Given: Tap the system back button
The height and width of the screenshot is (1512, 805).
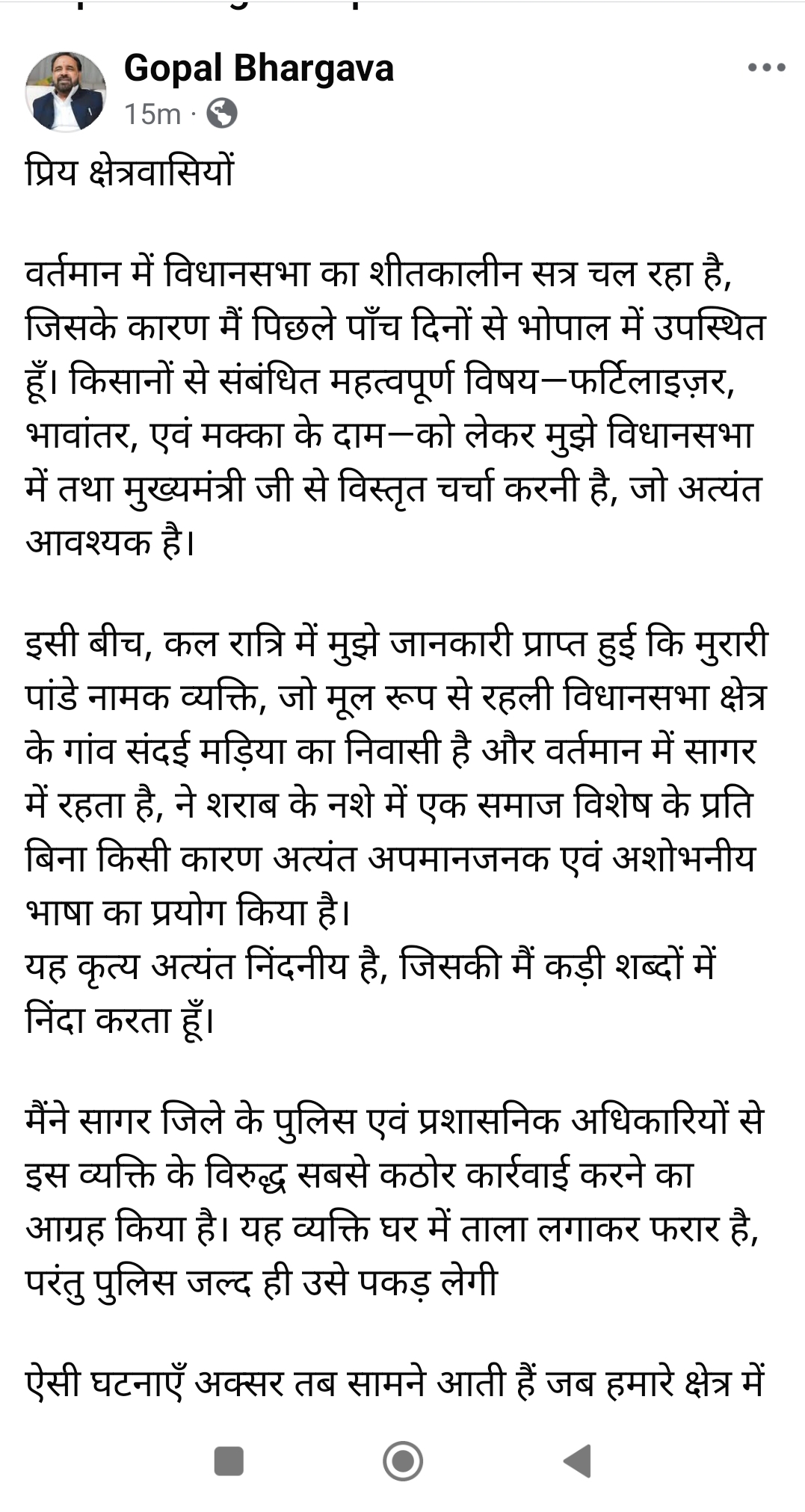Looking at the screenshot, I should [x=577, y=1460].
